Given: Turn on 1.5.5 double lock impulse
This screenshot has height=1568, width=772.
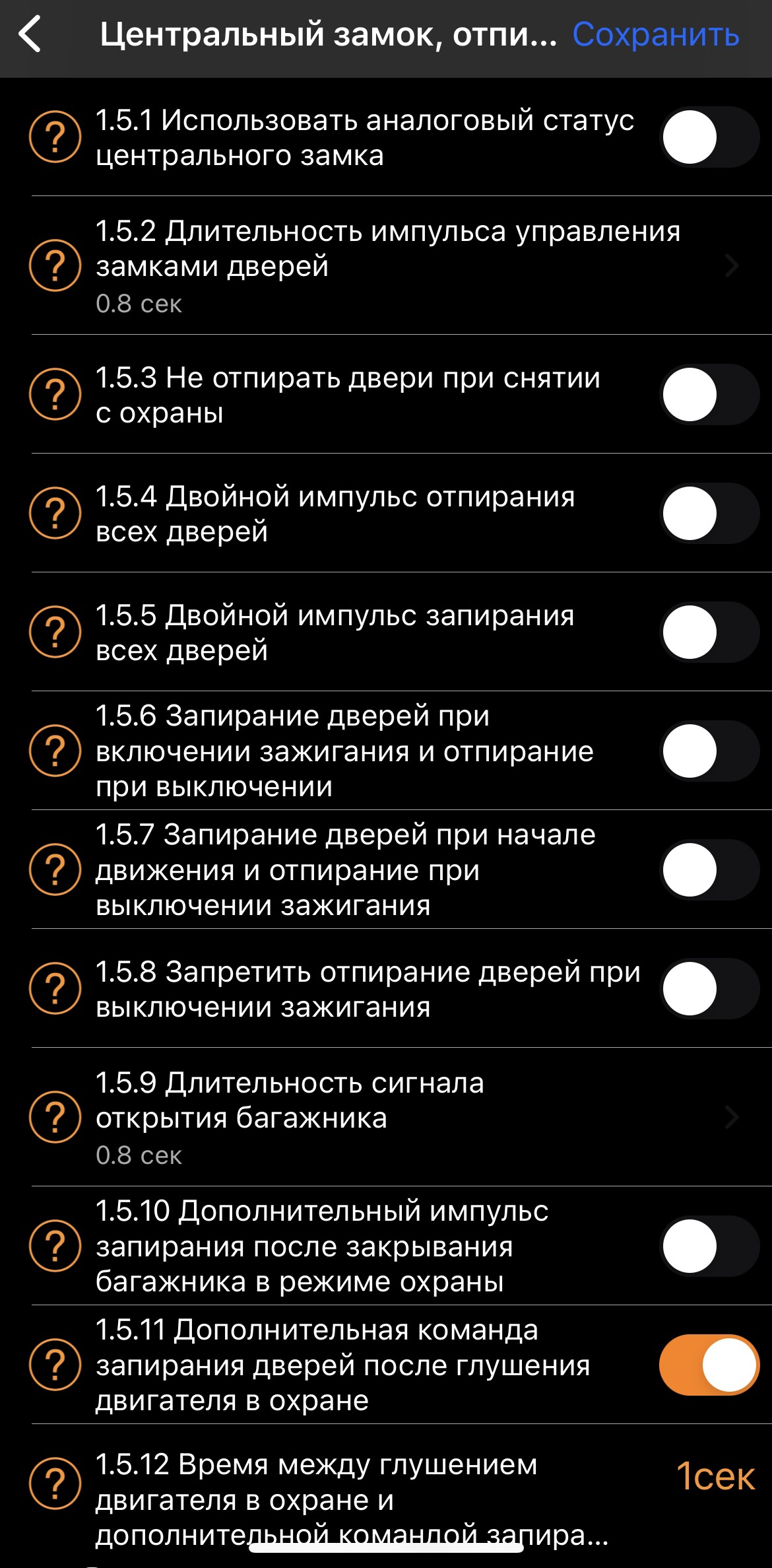Looking at the screenshot, I should click(709, 632).
